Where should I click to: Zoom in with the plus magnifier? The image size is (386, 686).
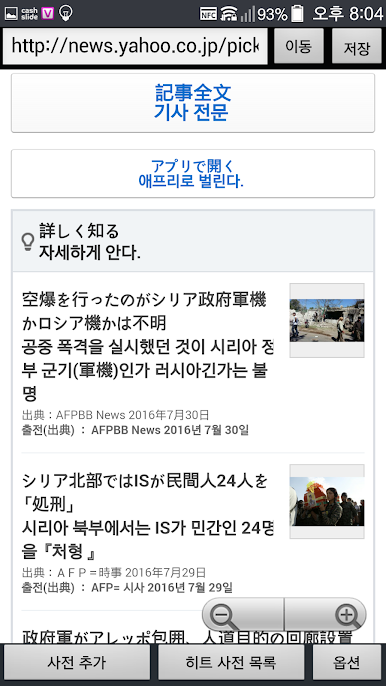tap(325, 615)
